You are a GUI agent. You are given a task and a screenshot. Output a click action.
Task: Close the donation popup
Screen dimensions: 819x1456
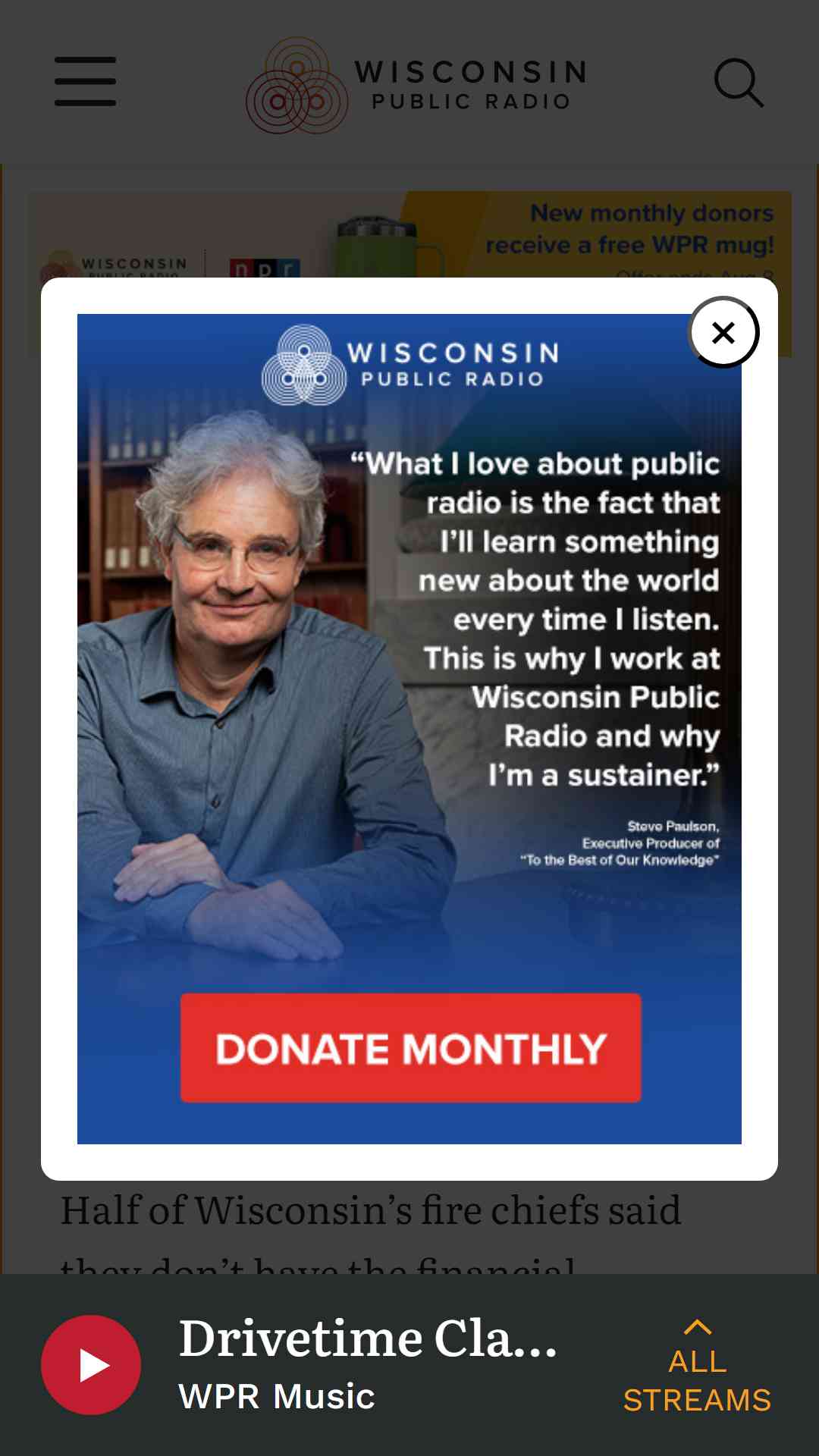pos(723,332)
